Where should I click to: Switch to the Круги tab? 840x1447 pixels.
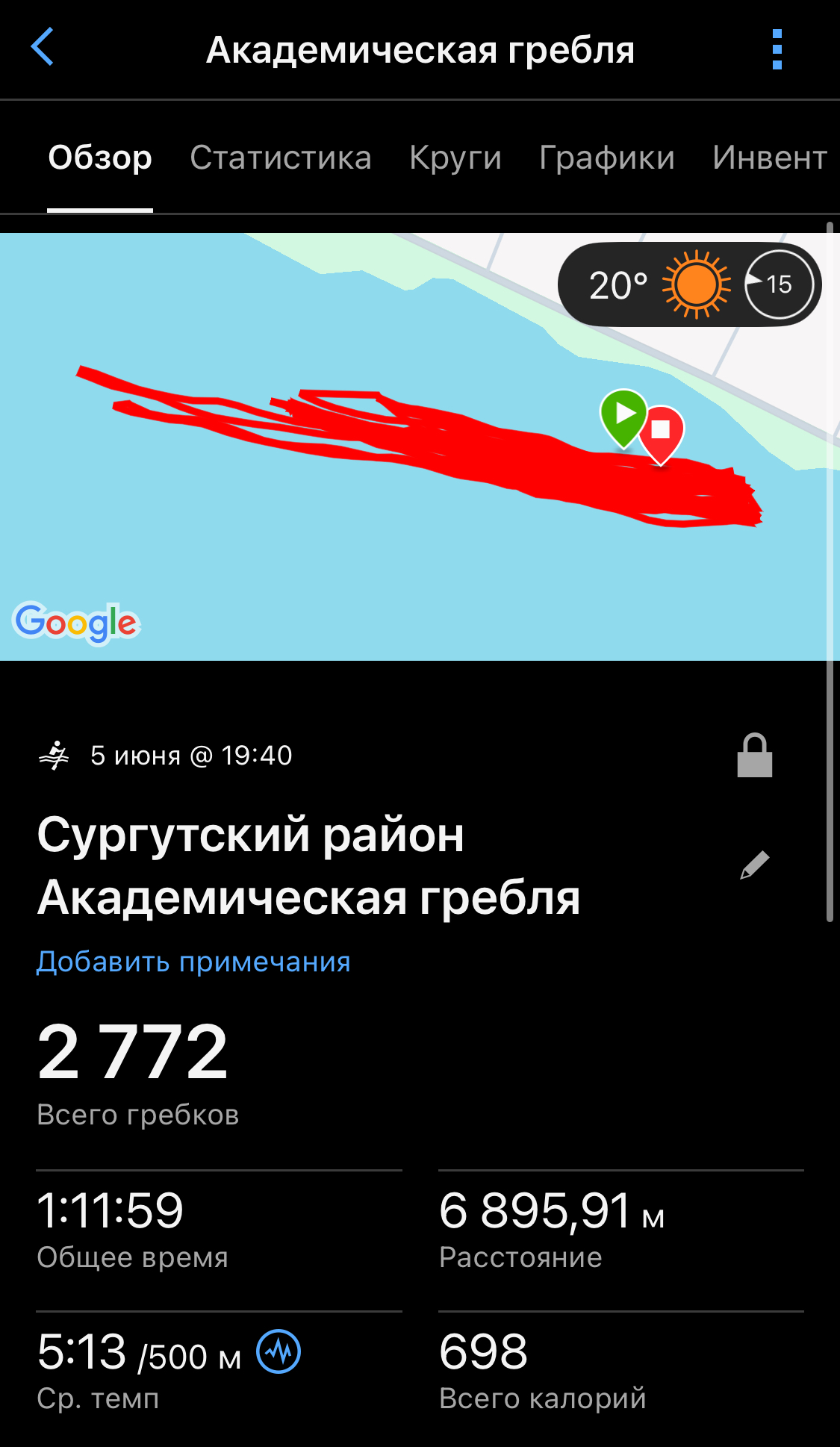coord(455,158)
